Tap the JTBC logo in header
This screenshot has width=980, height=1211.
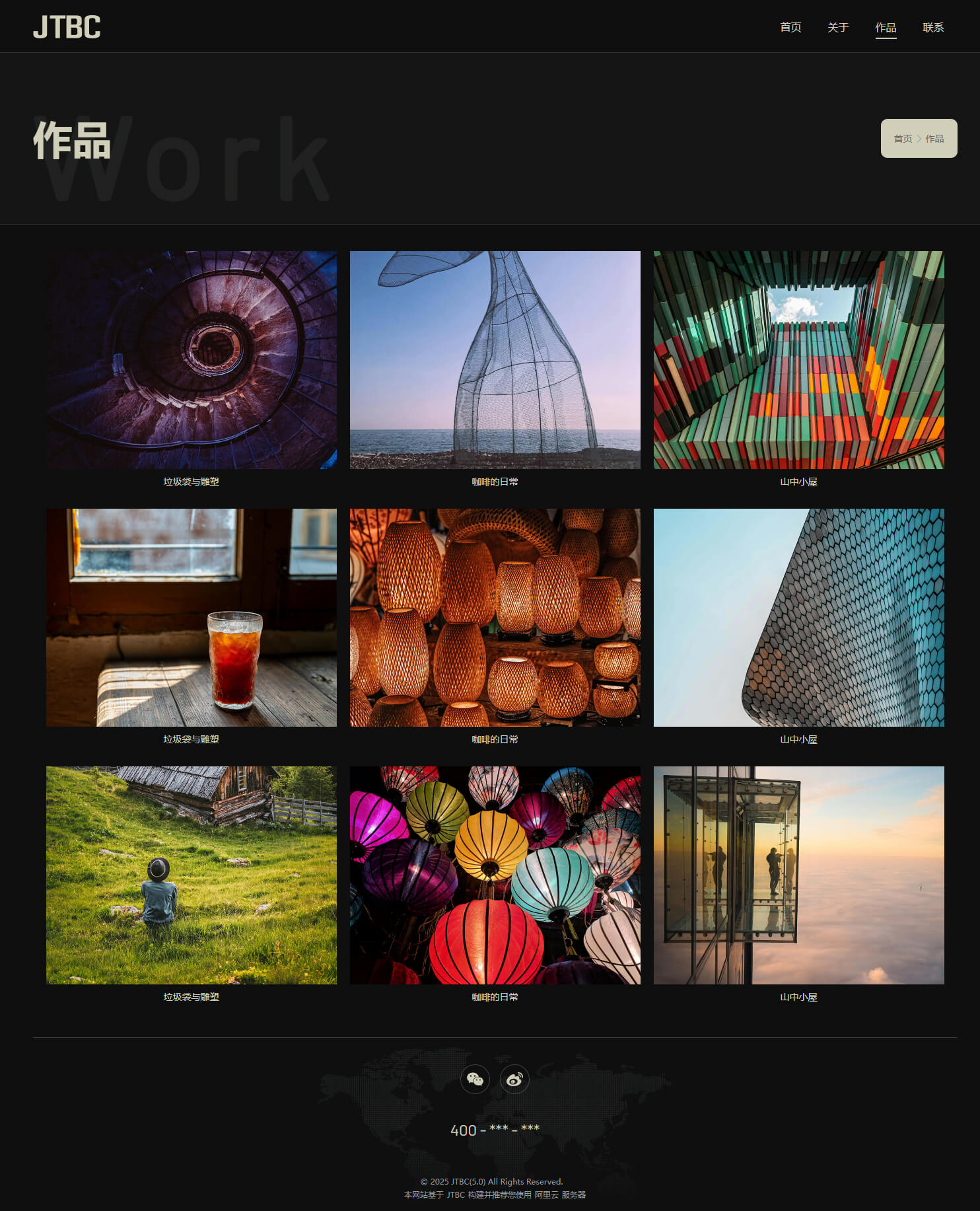tap(67, 27)
